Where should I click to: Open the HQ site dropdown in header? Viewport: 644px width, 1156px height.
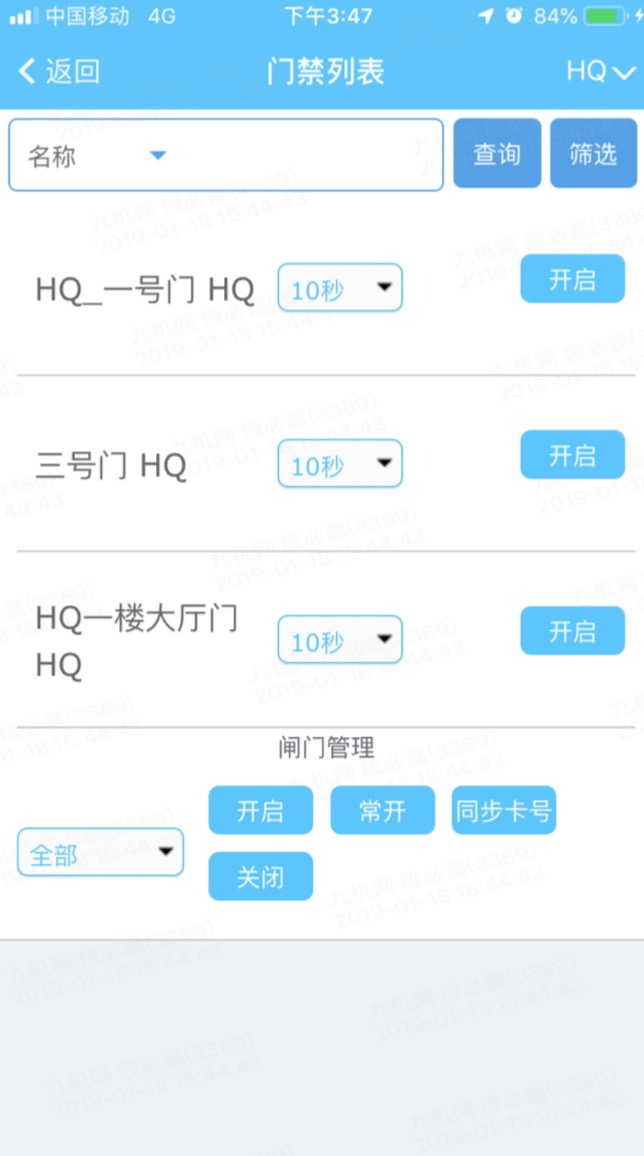(x=601, y=72)
